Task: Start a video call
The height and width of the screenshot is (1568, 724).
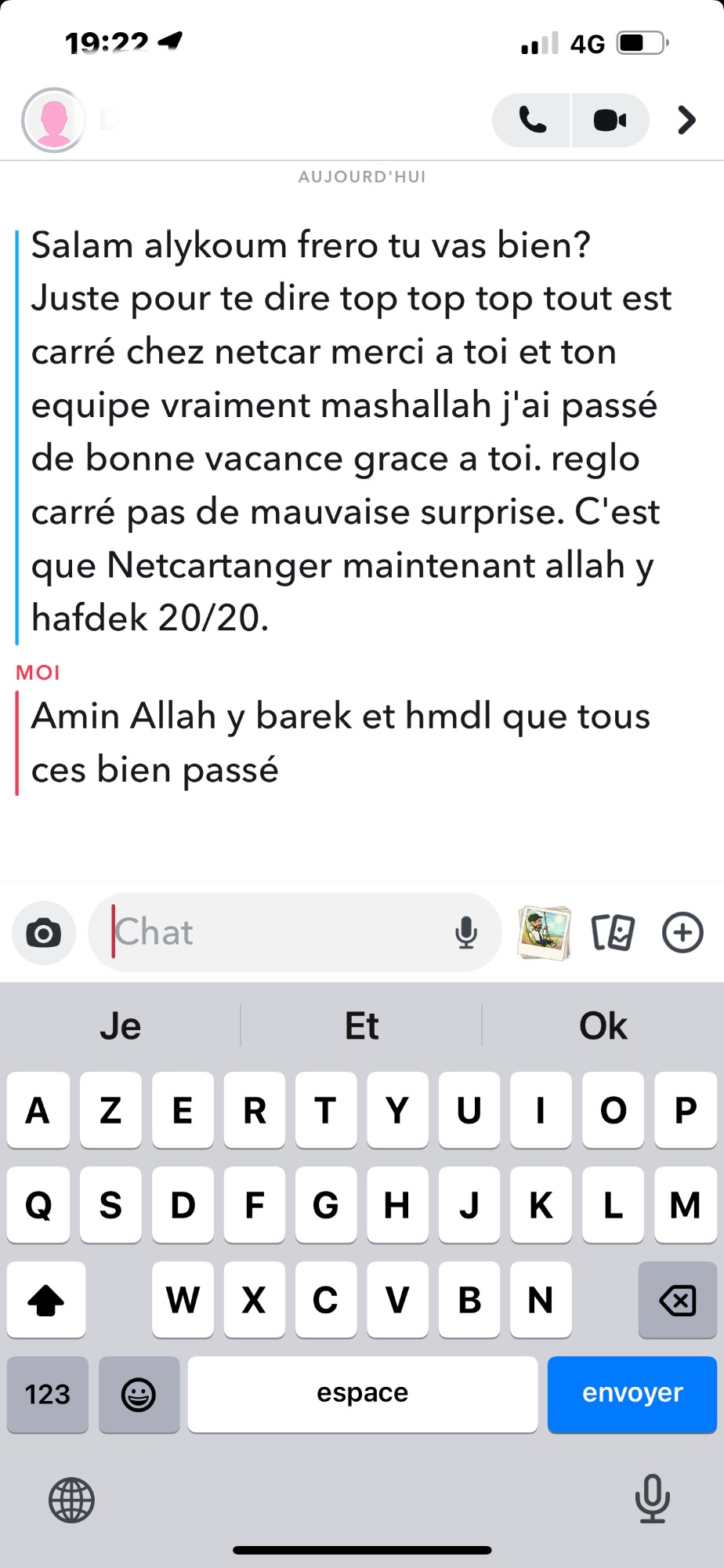Action: click(x=610, y=120)
